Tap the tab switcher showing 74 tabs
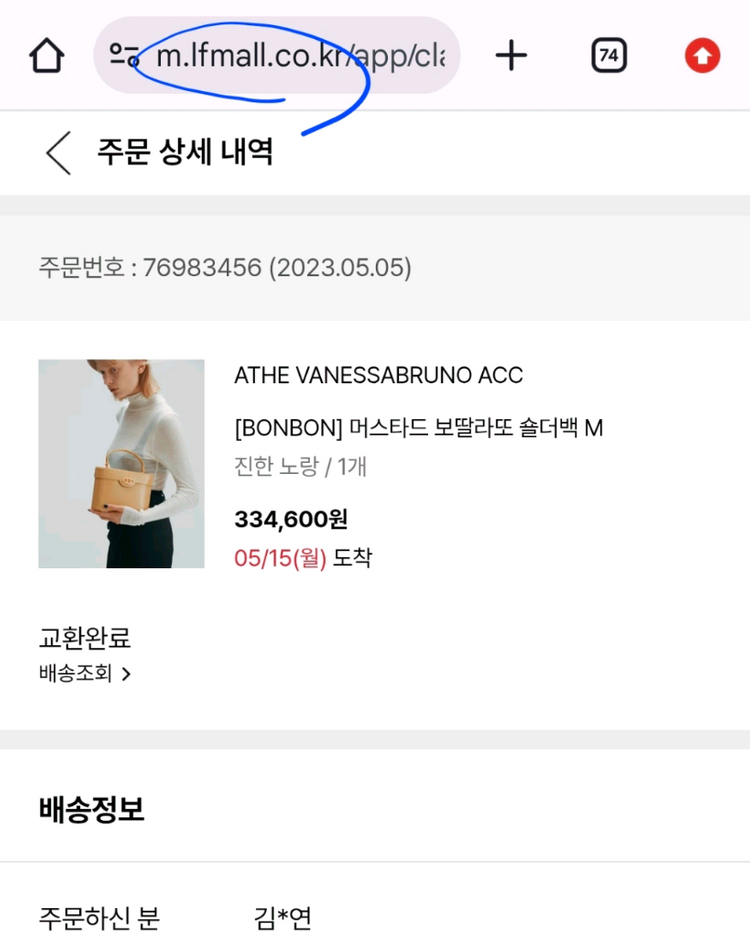 coord(607,55)
